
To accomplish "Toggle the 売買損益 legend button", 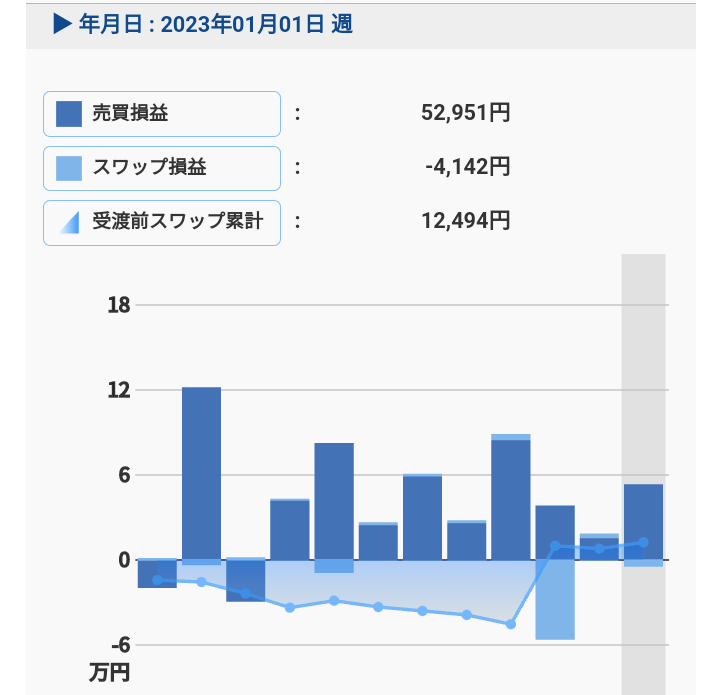I will [162, 113].
